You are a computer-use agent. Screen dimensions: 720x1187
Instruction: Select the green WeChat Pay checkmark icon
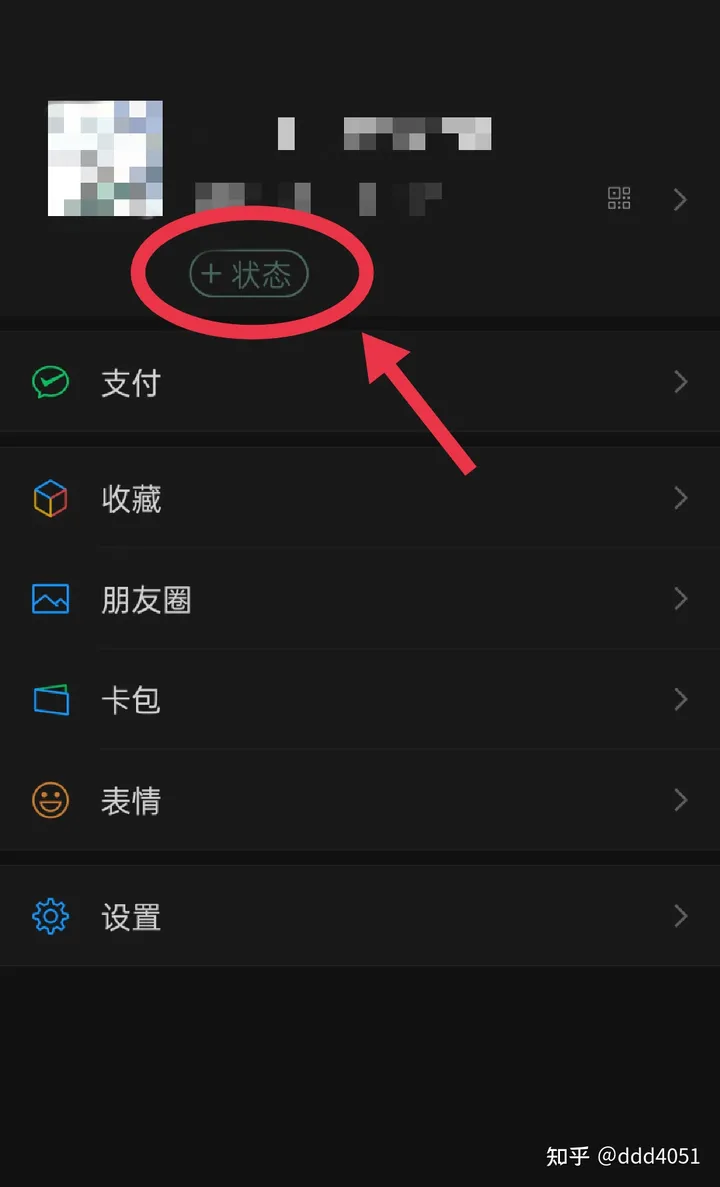pyautogui.click(x=49, y=381)
